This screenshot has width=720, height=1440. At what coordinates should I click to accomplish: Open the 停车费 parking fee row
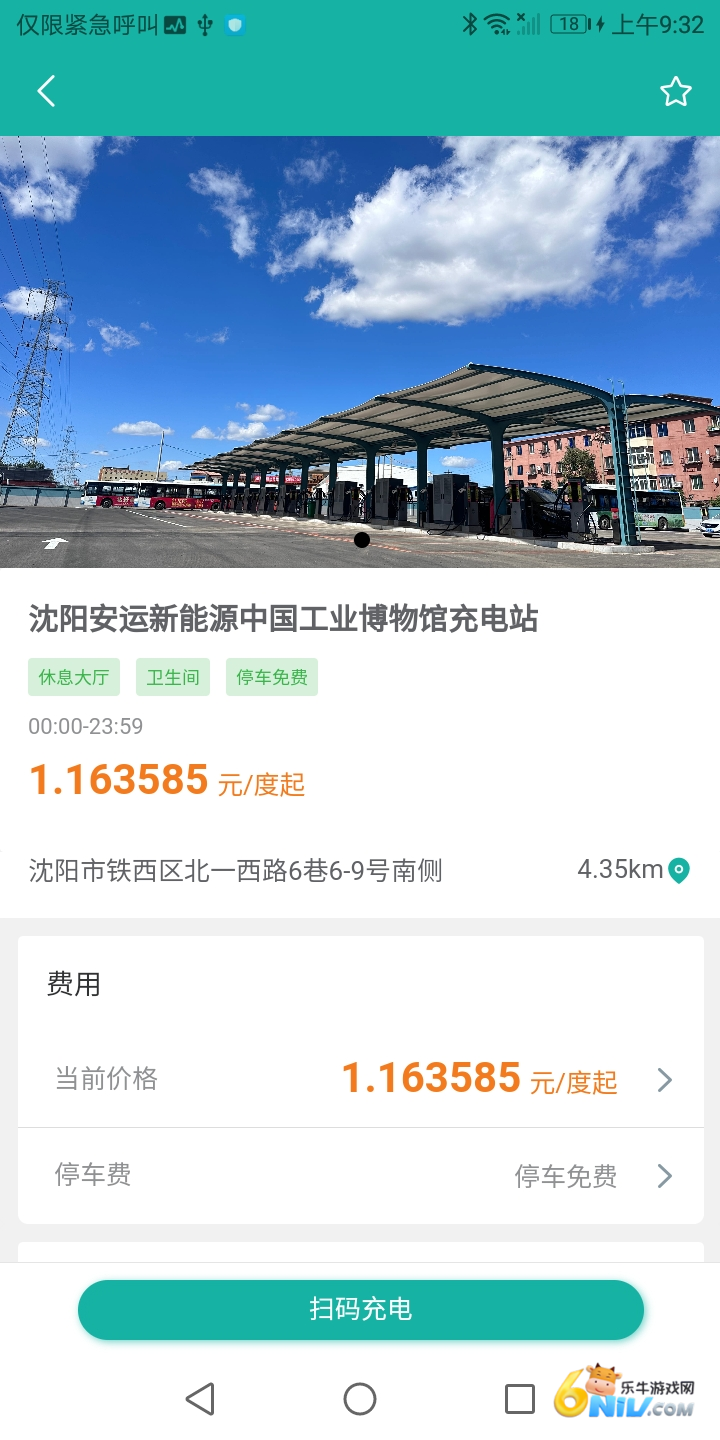coord(360,1176)
